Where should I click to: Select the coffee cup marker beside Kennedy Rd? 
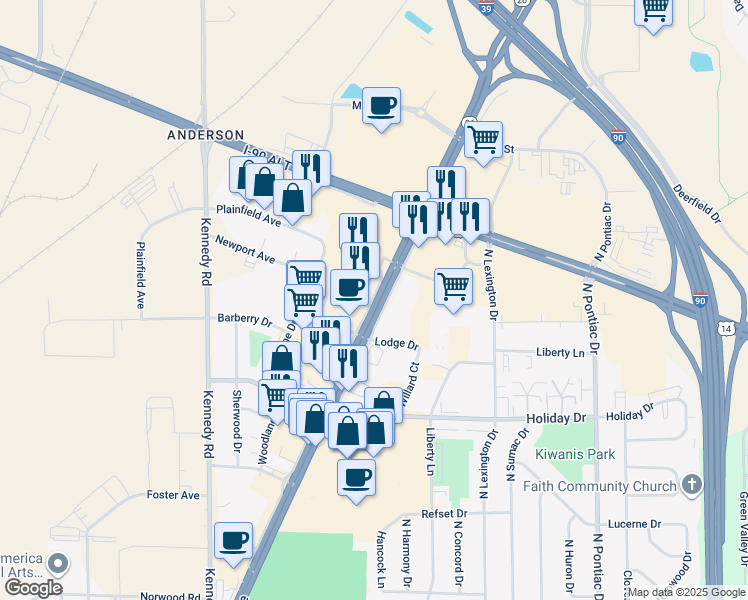(234, 541)
